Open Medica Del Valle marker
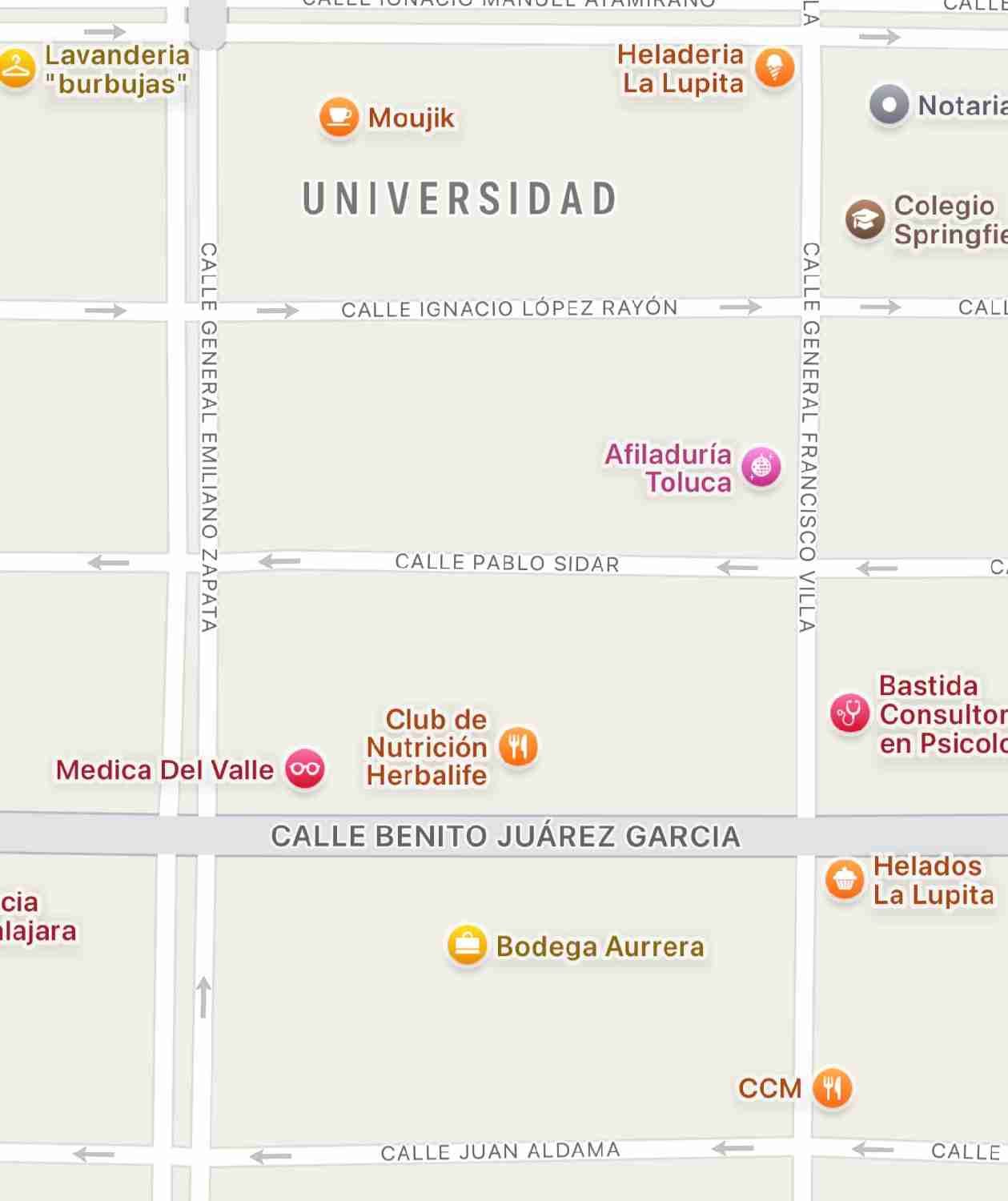Screen dimensions: 1008x1201 click(x=305, y=769)
